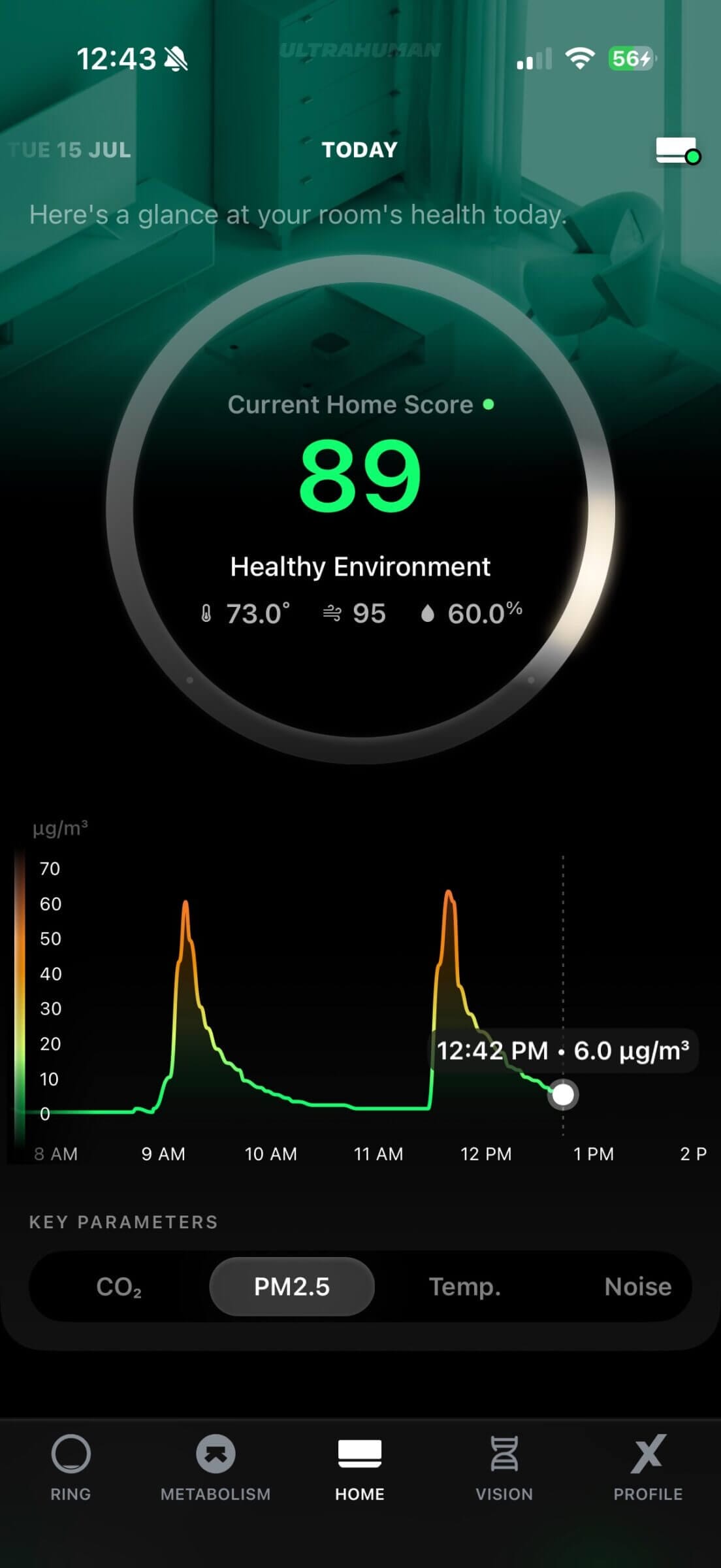Tap the 12:42 PM marker dot on the chart

[x=563, y=1093]
